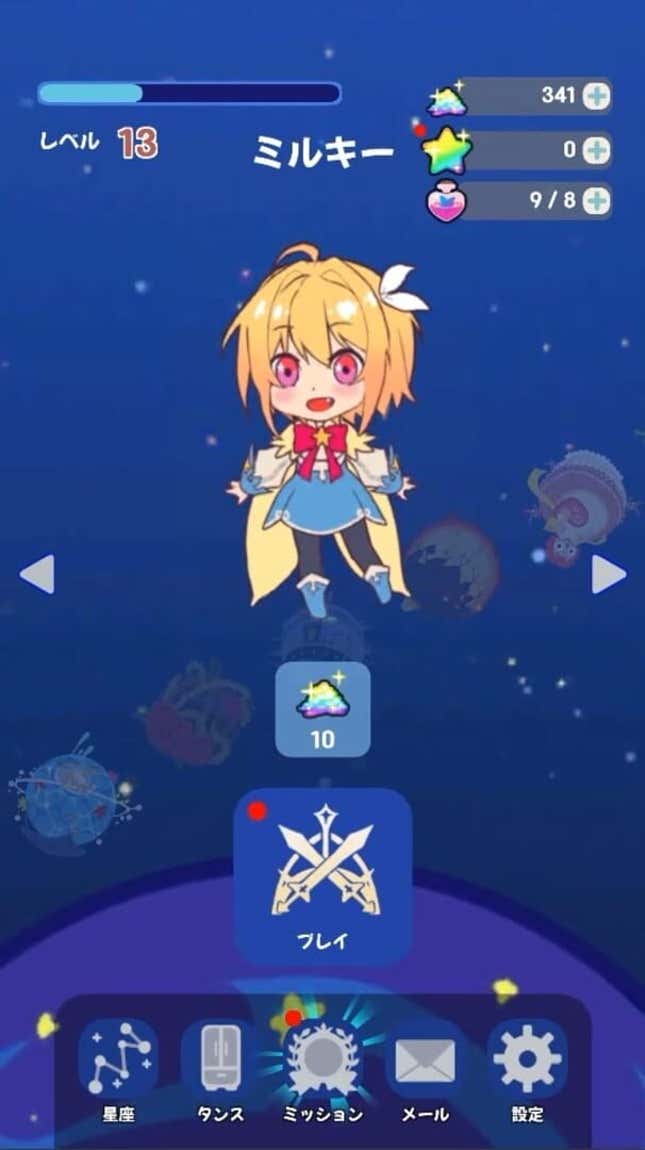645x1150 pixels.
Task: Tap the プレイ button with crossed swords
Action: pyautogui.click(x=322, y=875)
